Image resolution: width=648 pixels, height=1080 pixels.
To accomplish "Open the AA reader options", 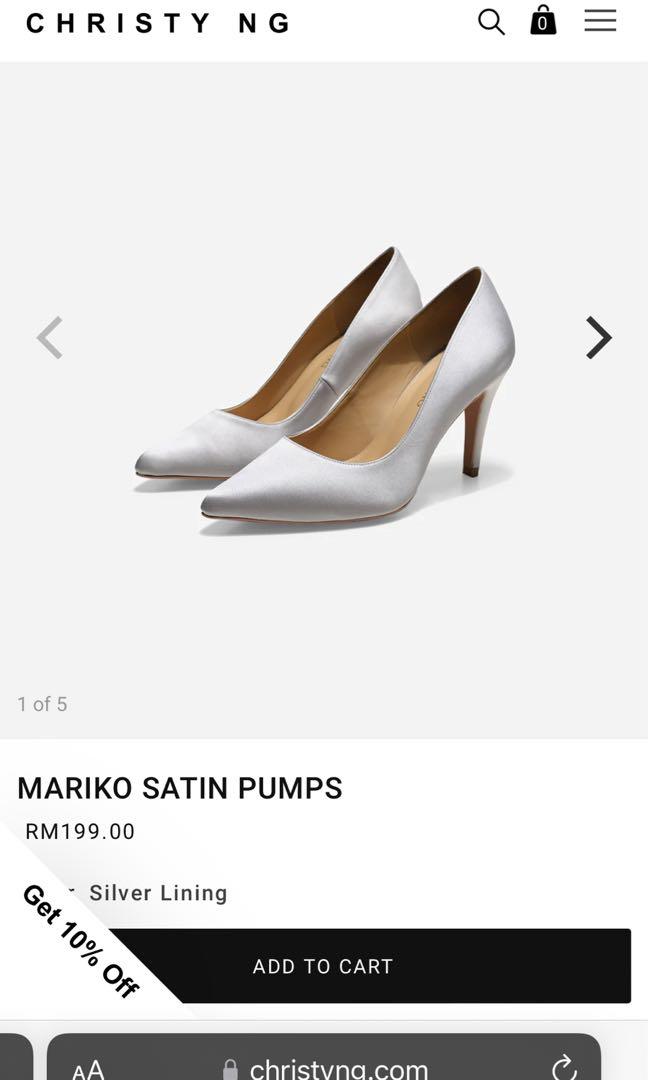I will (88, 1069).
